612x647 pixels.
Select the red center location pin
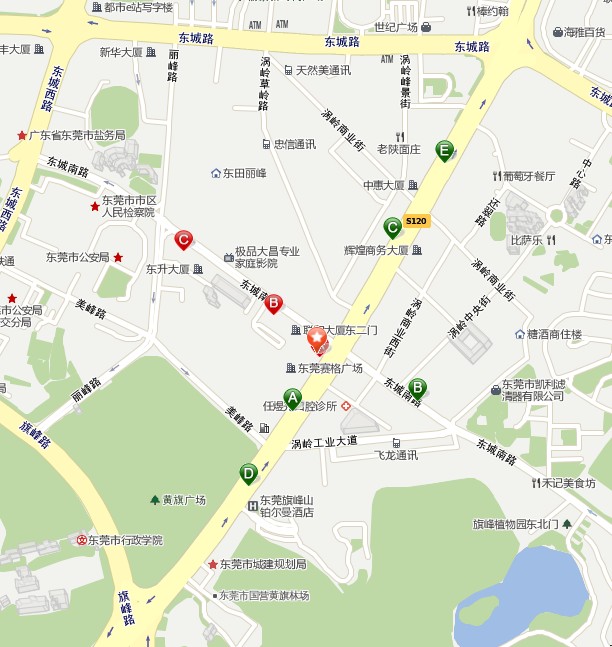pos(317,341)
